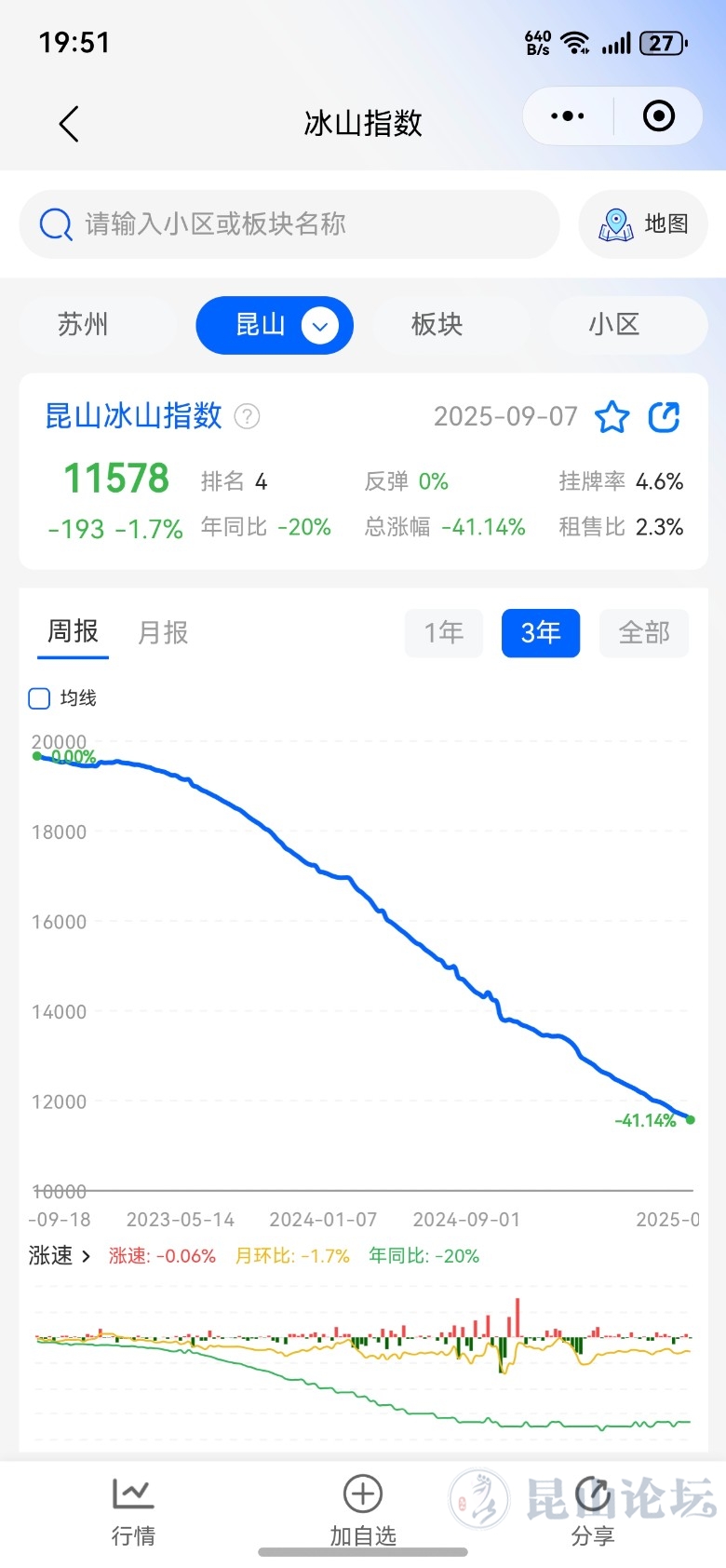Image resolution: width=726 pixels, height=1568 pixels.
Task: Go back using the top-left arrow
Action: 69,124
